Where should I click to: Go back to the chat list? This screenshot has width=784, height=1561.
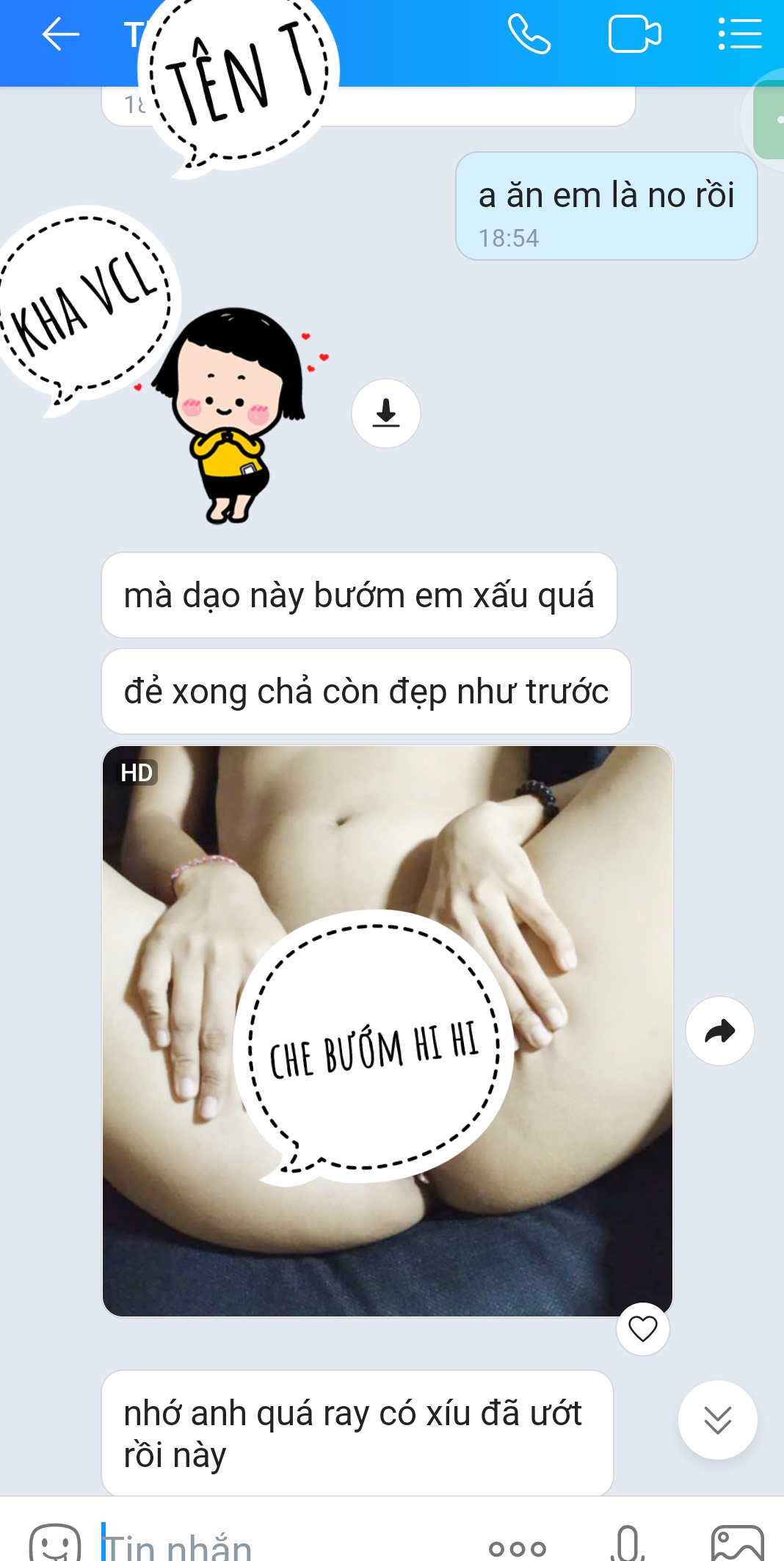tap(60, 35)
